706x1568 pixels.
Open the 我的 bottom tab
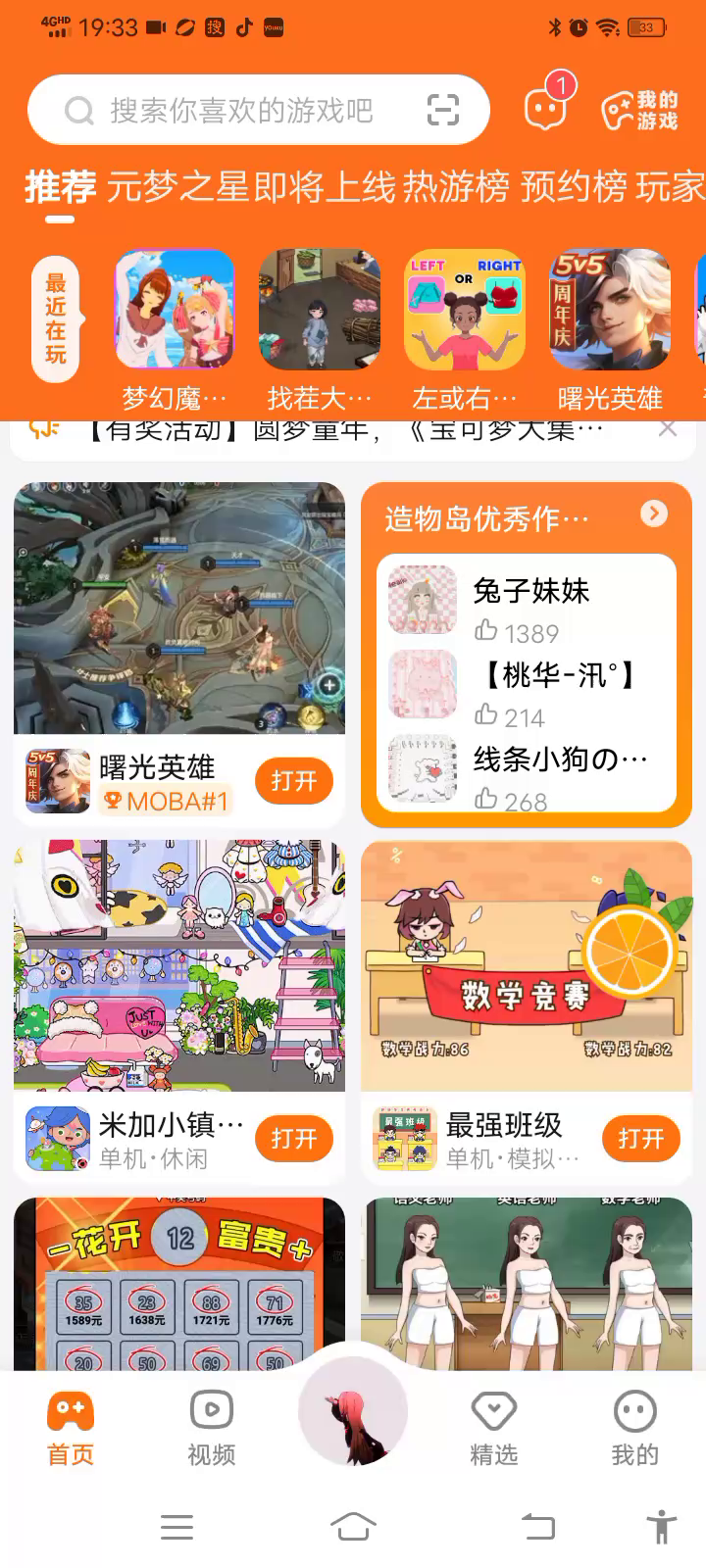[x=635, y=1427]
